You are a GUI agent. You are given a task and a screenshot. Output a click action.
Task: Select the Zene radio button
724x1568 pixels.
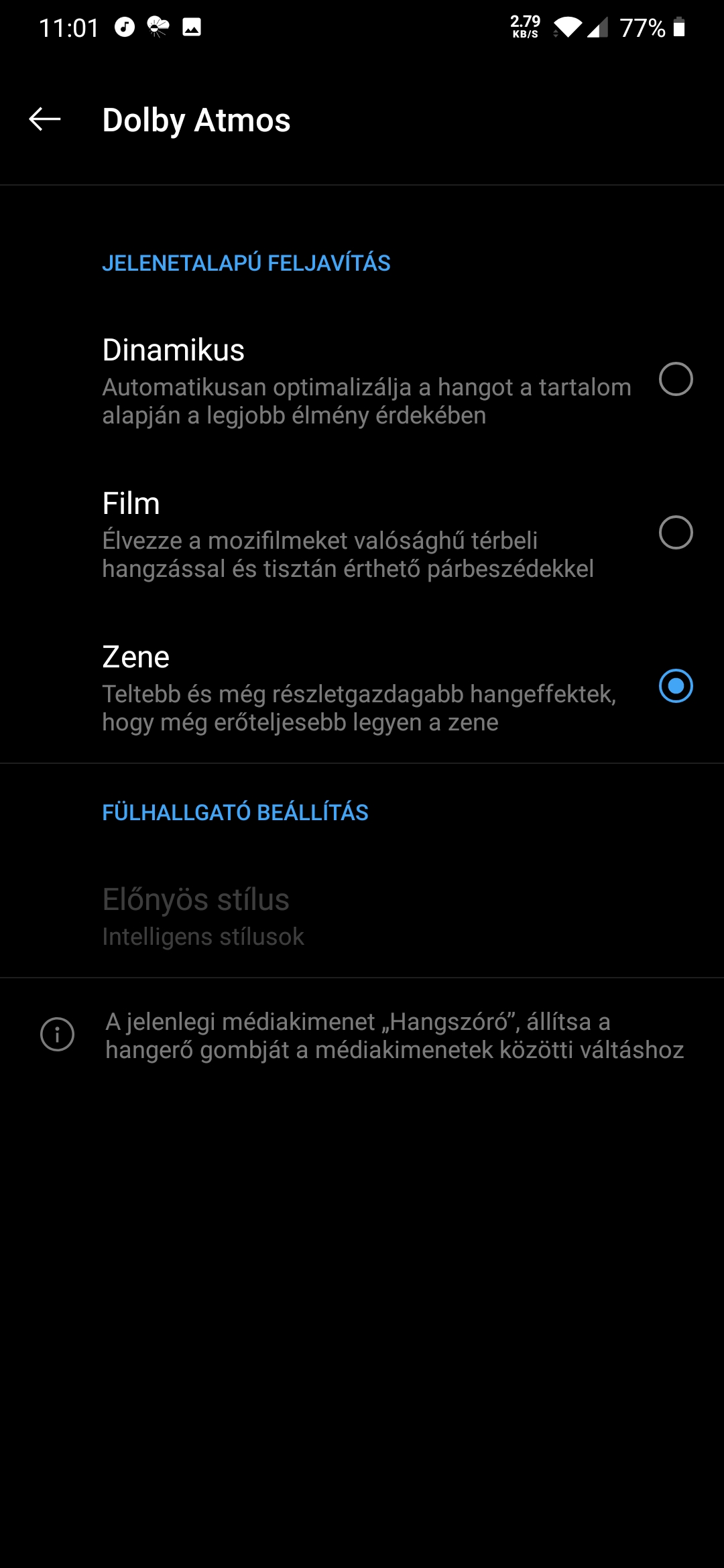point(675,686)
